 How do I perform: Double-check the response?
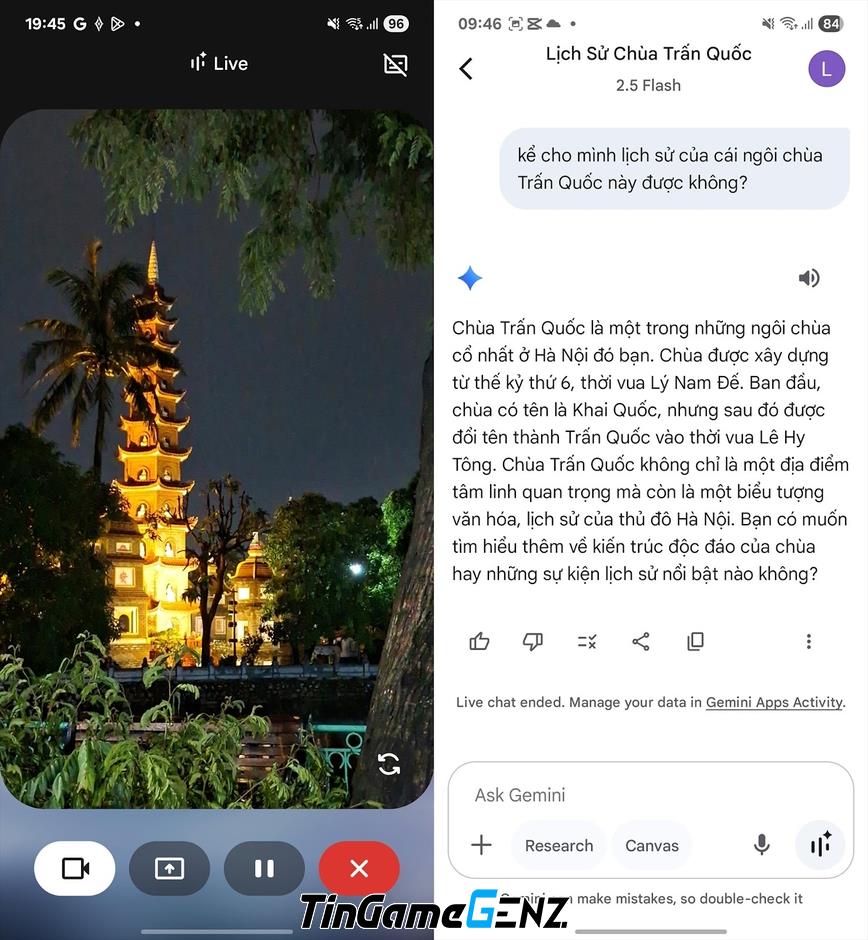[587, 642]
